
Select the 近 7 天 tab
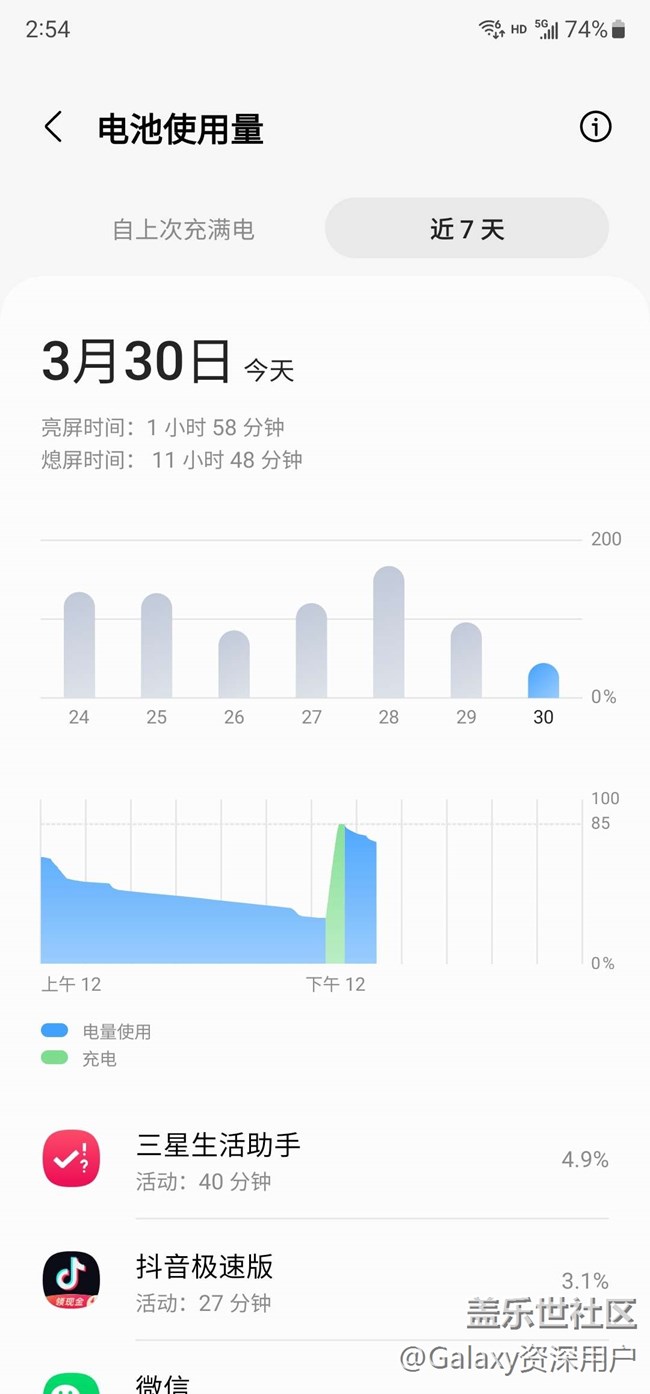[x=467, y=229]
